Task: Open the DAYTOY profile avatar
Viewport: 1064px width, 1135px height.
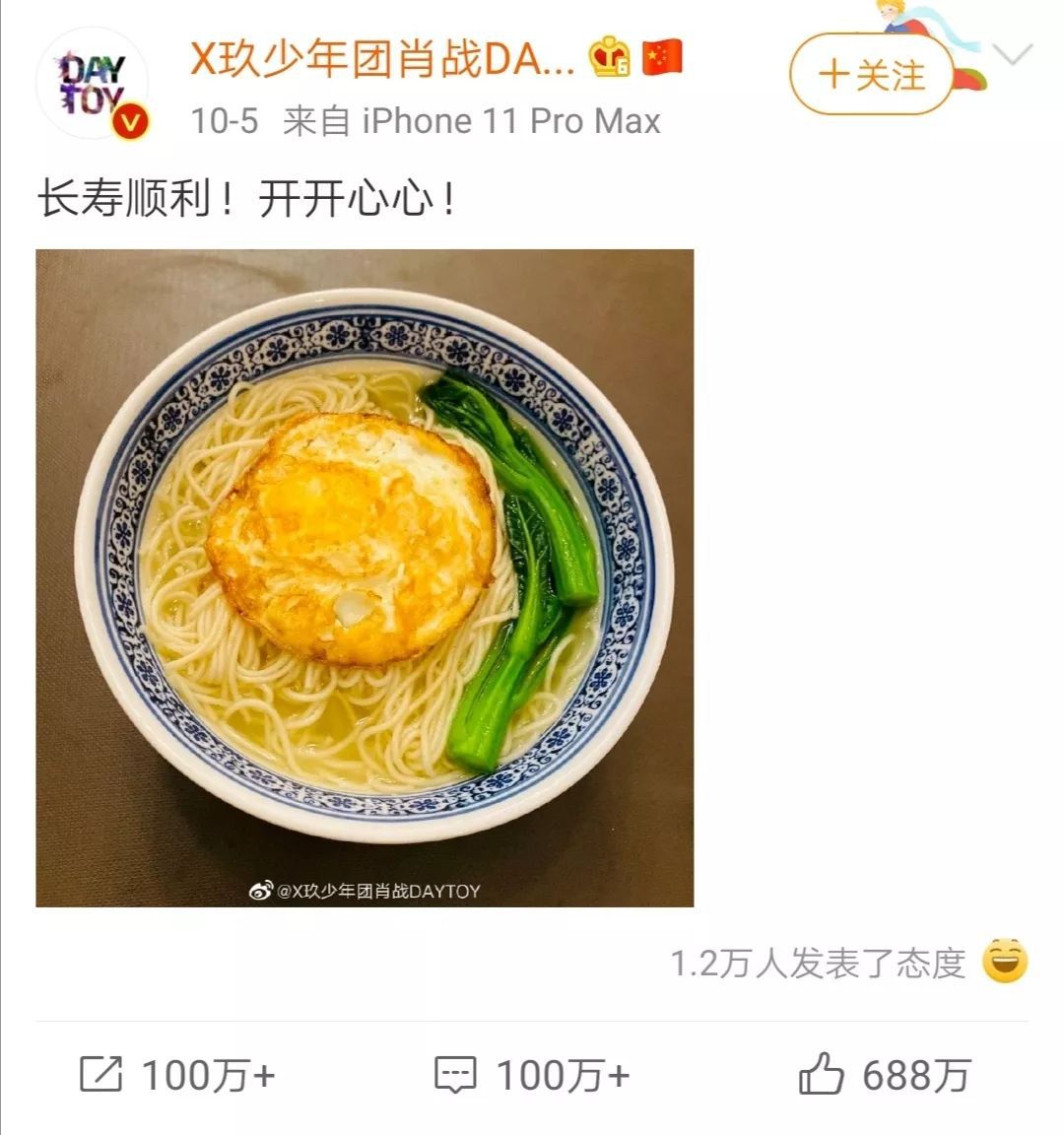Action: click(x=92, y=83)
